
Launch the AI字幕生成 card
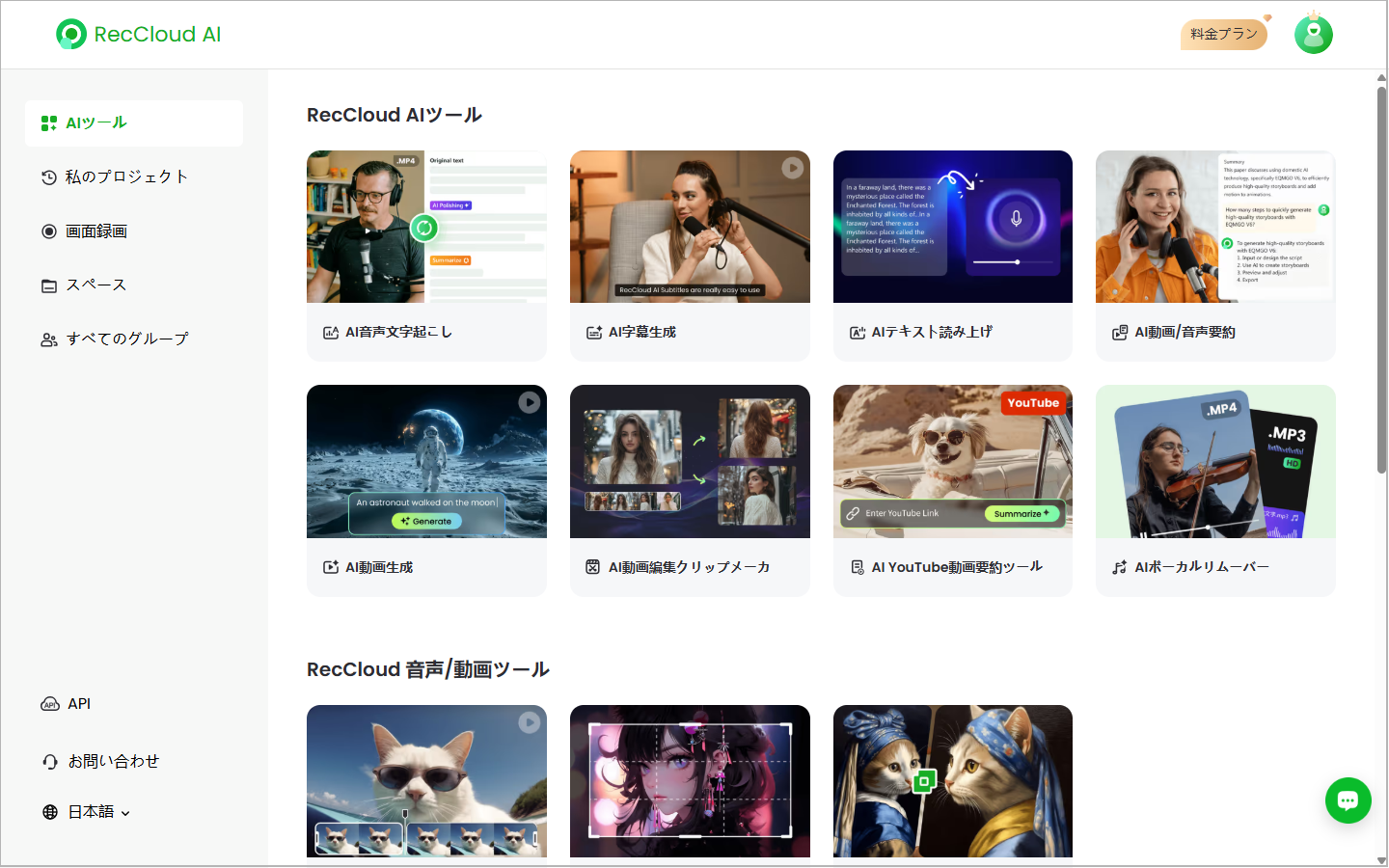690,256
